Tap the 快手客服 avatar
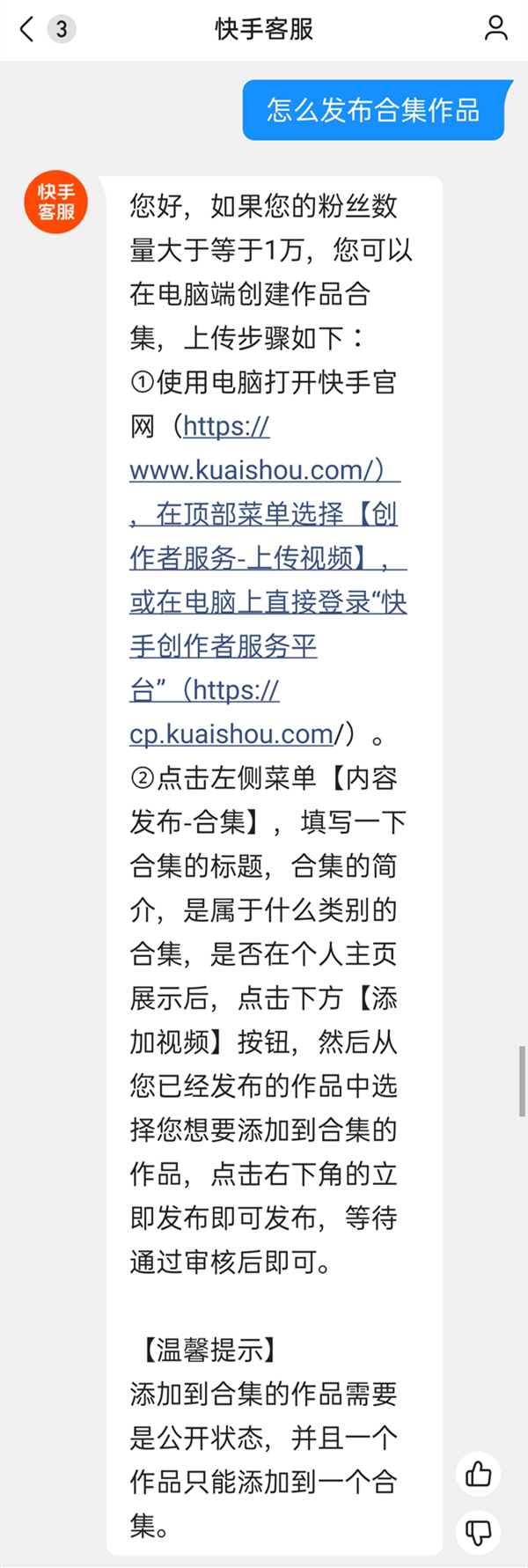The width and height of the screenshot is (528, 1568). tap(55, 202)
